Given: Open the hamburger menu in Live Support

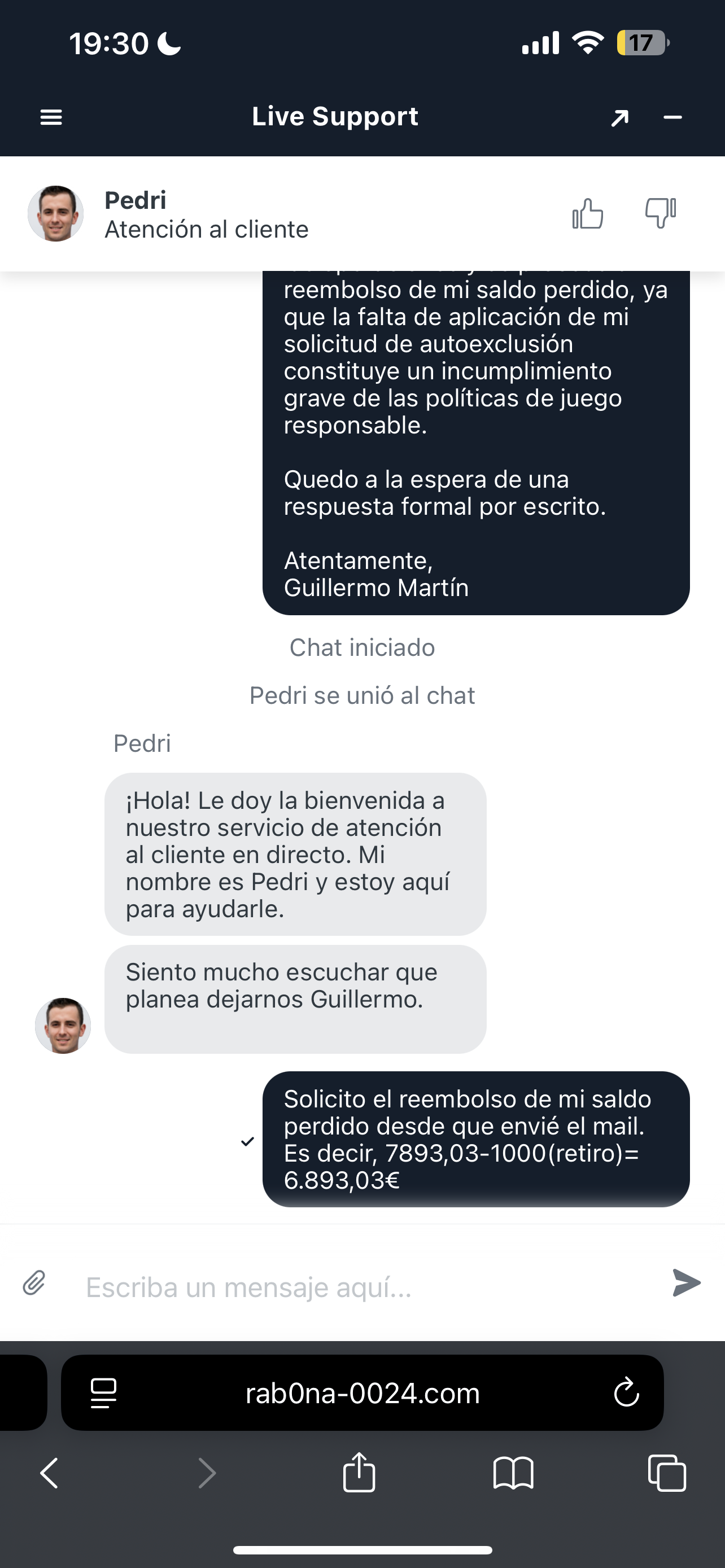Looking at the screenshot, I should [x=51, y=117].
